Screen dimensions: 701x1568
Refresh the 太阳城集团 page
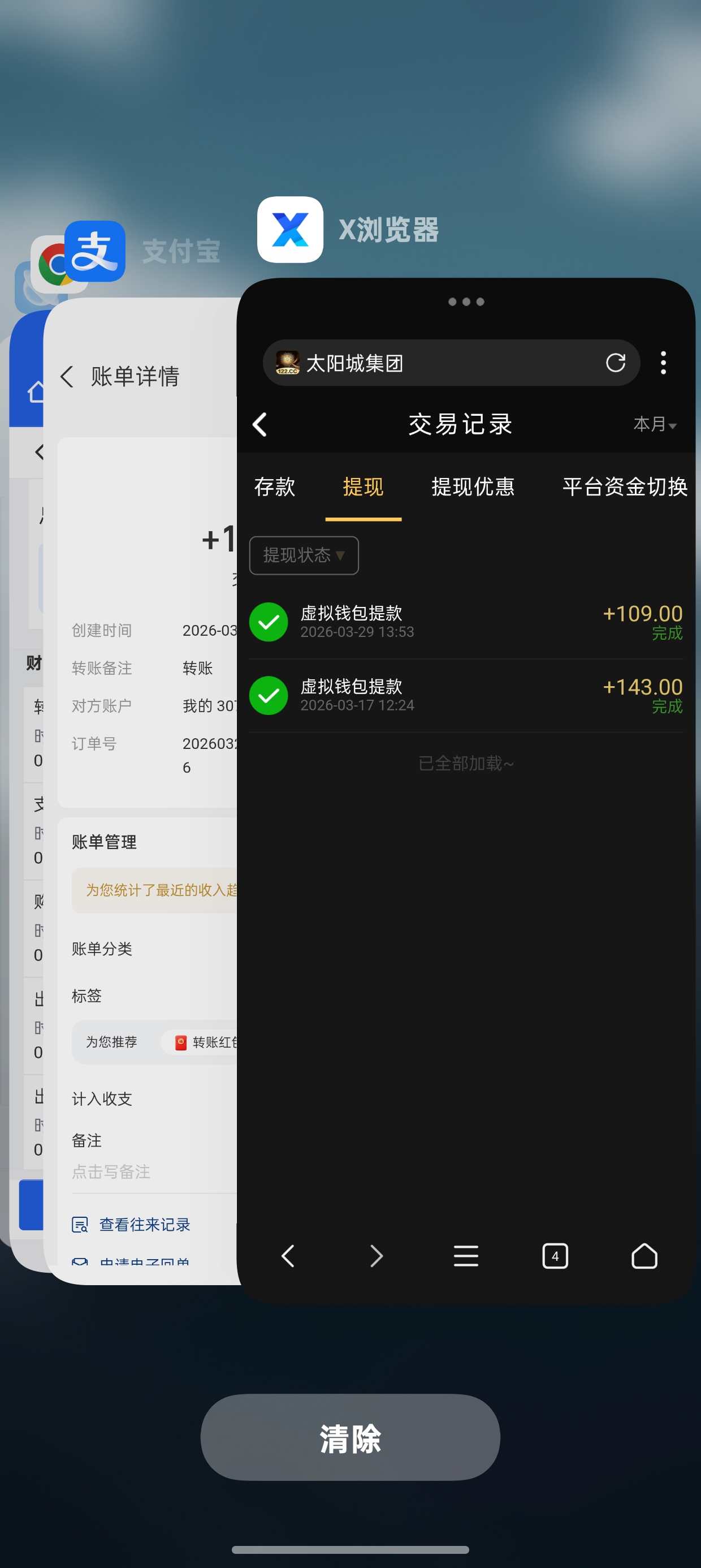(616, 362)
